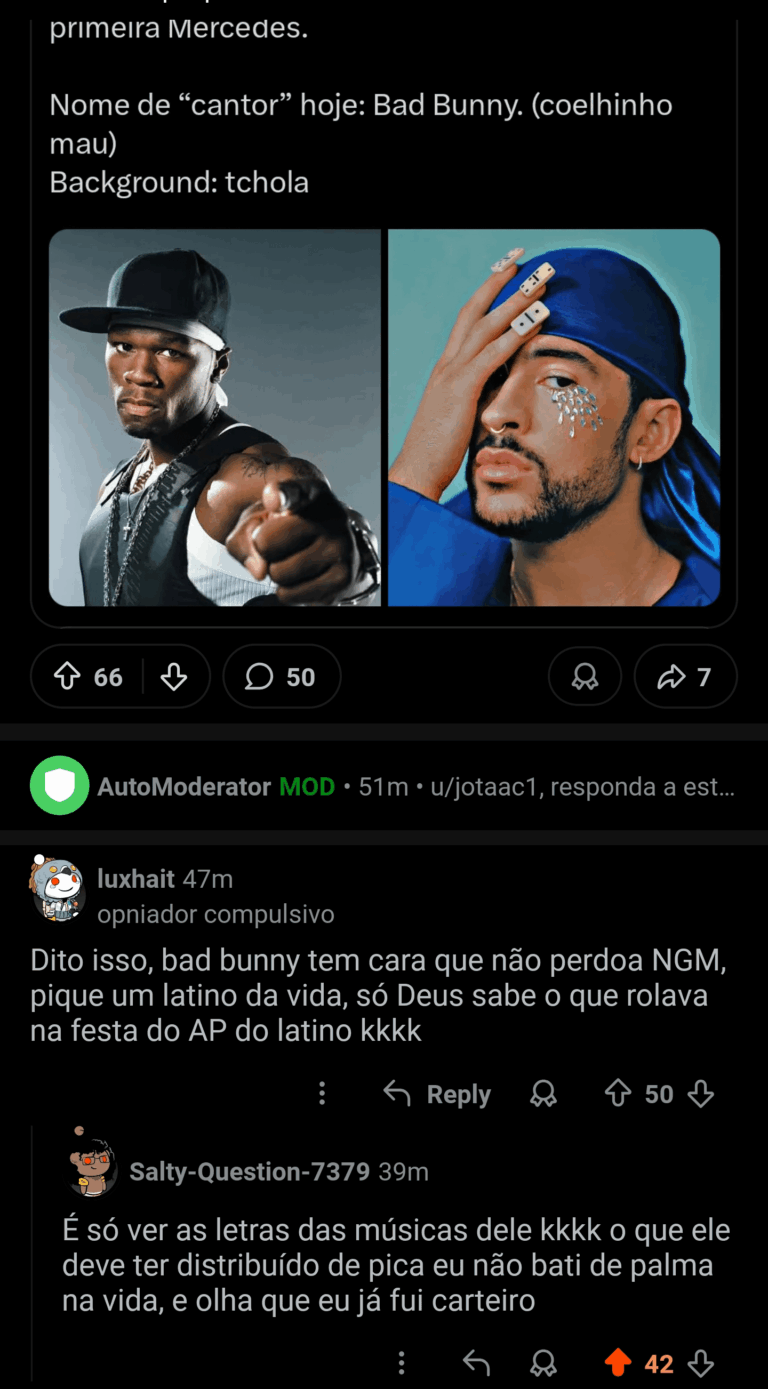The height and width of the screenshot is (1389, 768).
Task: Open the embedded post image
Action: coord(384,418)
